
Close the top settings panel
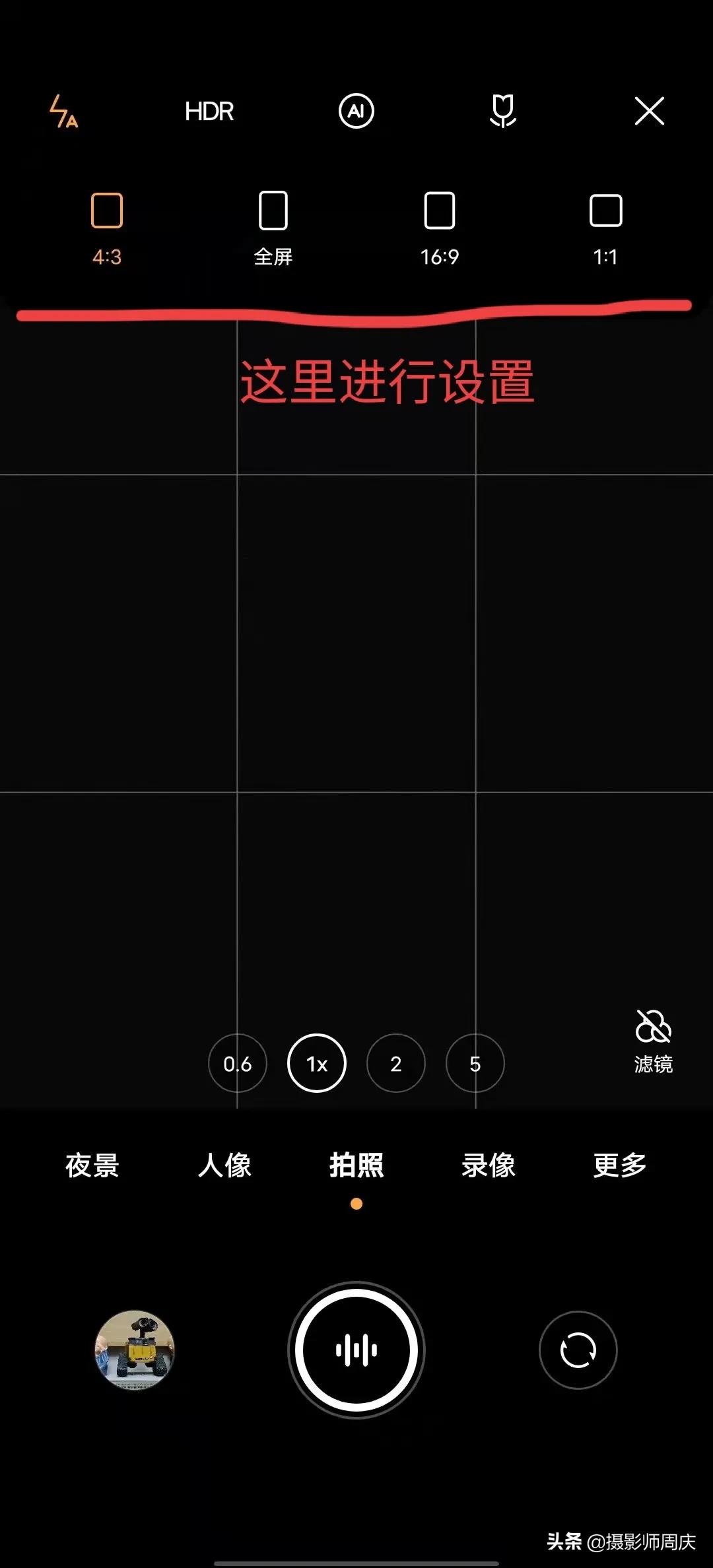click(649, 111)
